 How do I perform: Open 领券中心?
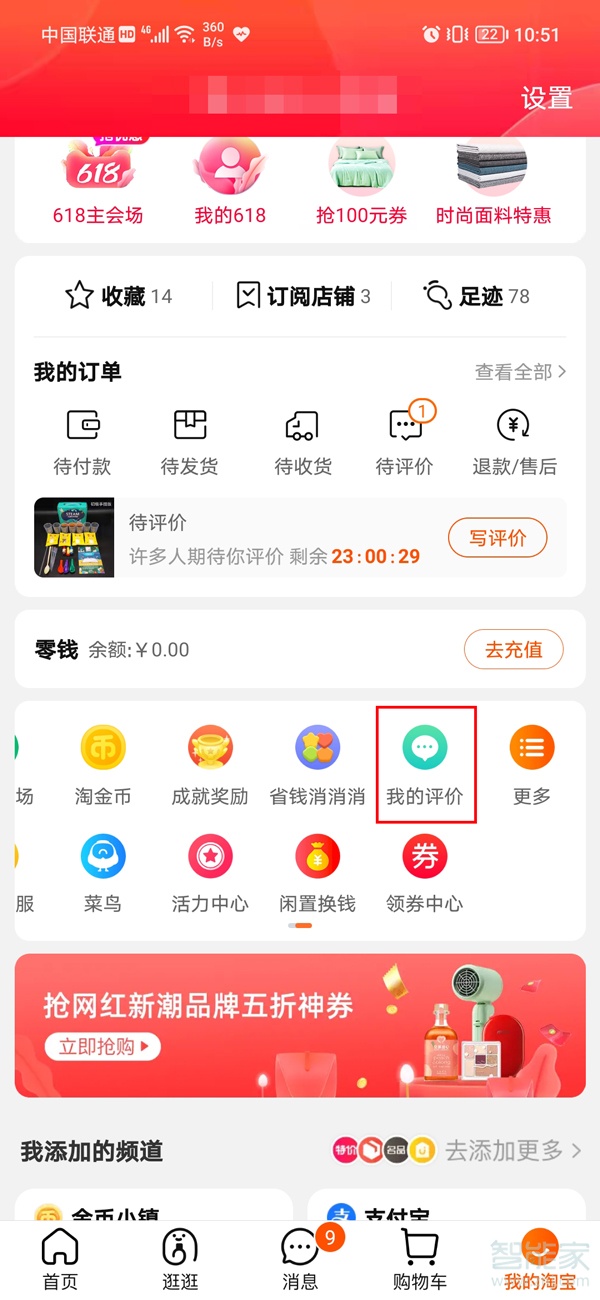click(424, 874)
